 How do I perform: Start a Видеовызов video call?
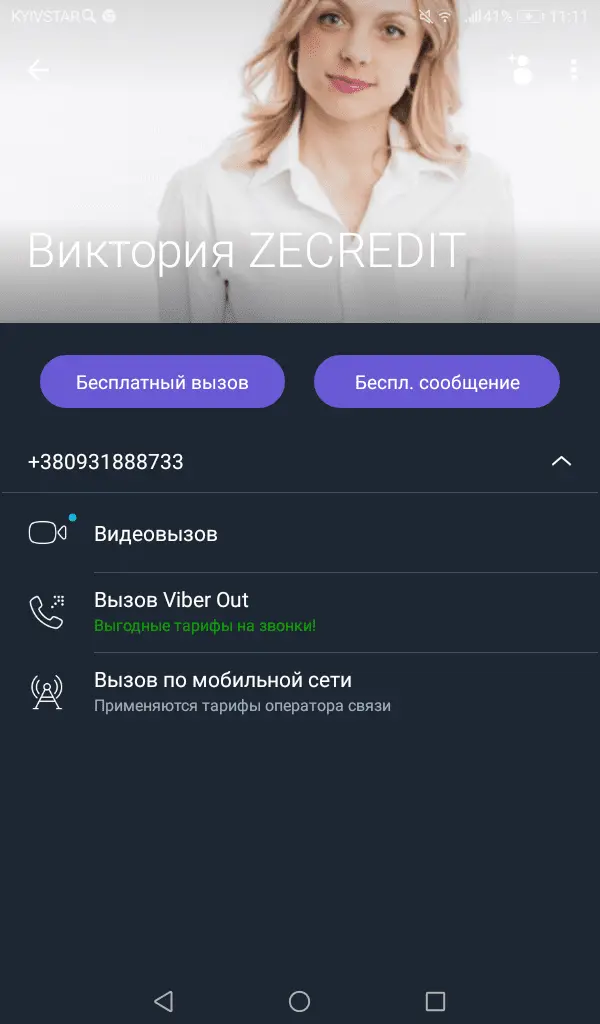(x=155, y=534)
